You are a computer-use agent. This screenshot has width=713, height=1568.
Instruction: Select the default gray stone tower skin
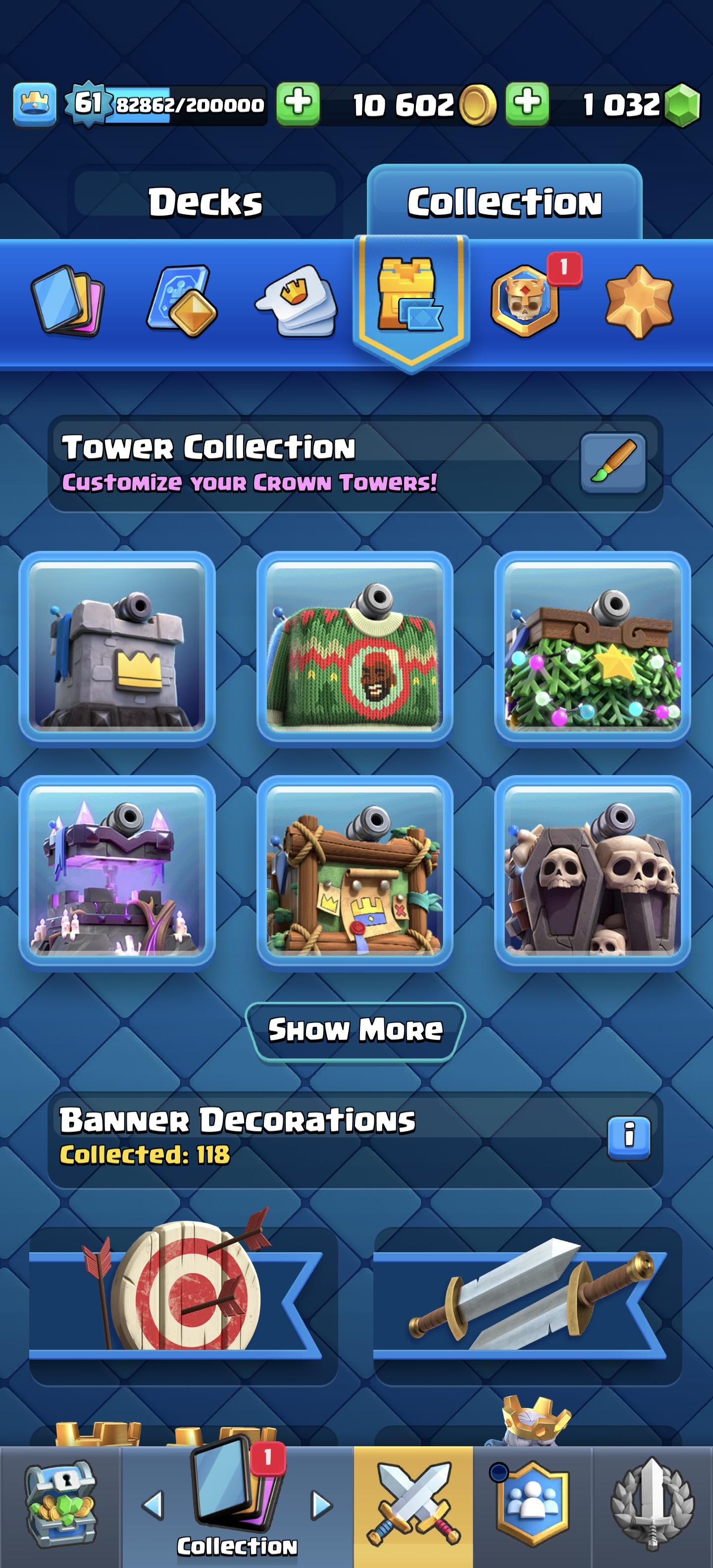[x=117, y=648]
